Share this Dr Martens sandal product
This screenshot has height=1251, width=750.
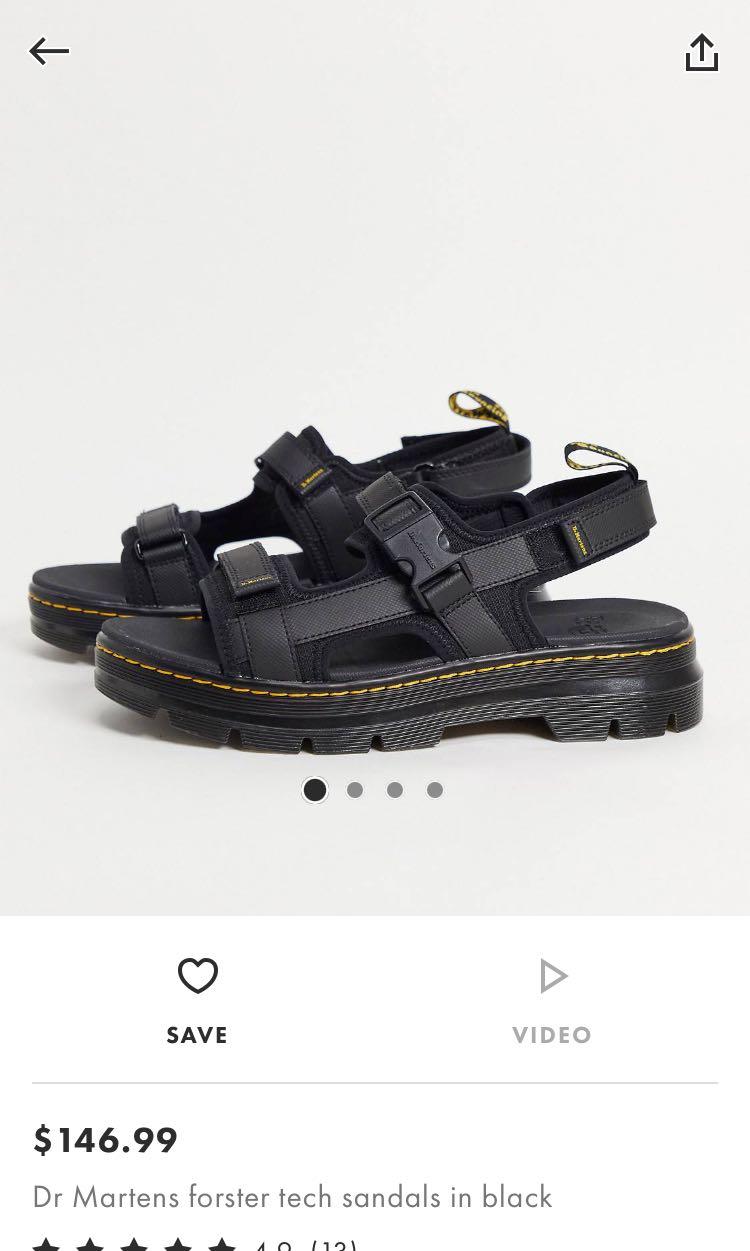(702, 53)
